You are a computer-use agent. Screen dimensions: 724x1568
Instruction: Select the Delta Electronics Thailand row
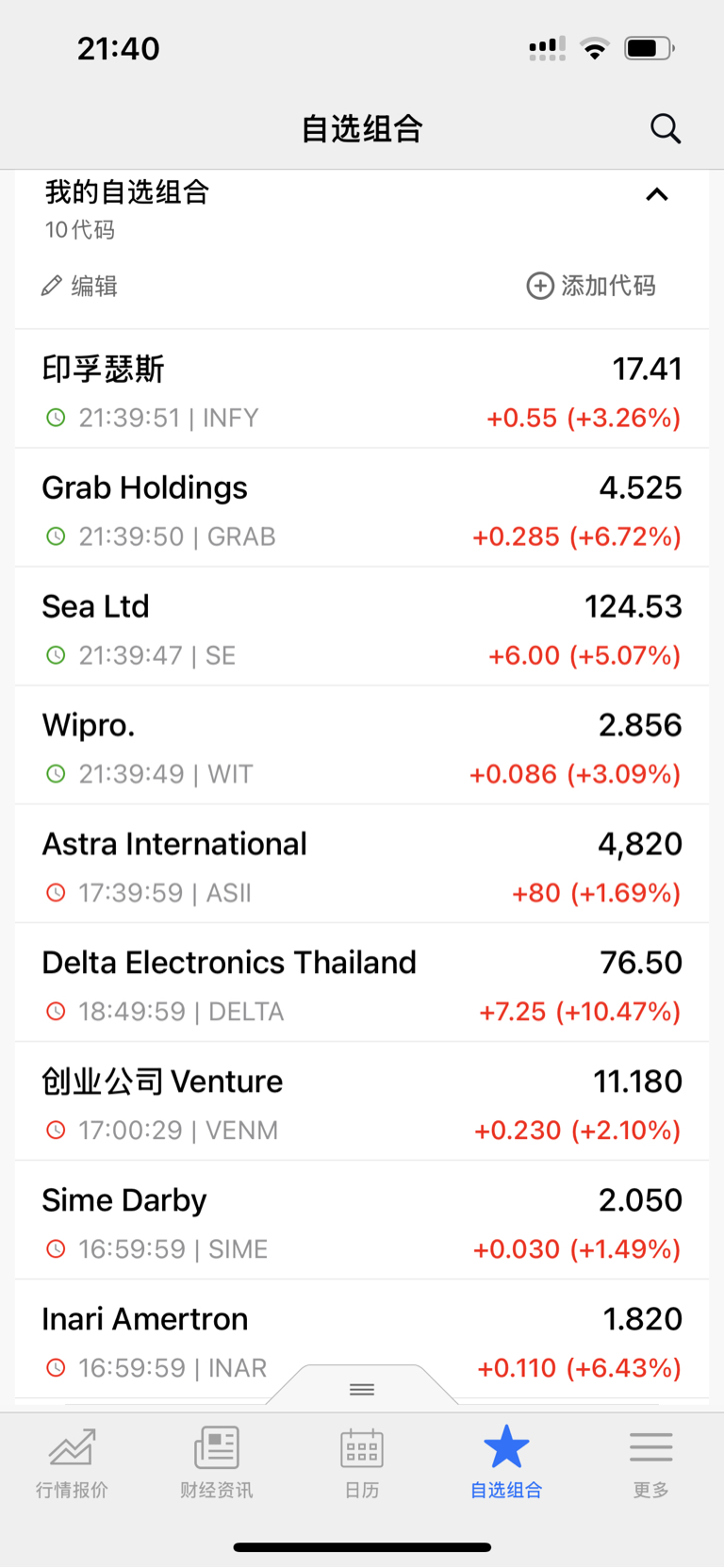pos(361,982)
